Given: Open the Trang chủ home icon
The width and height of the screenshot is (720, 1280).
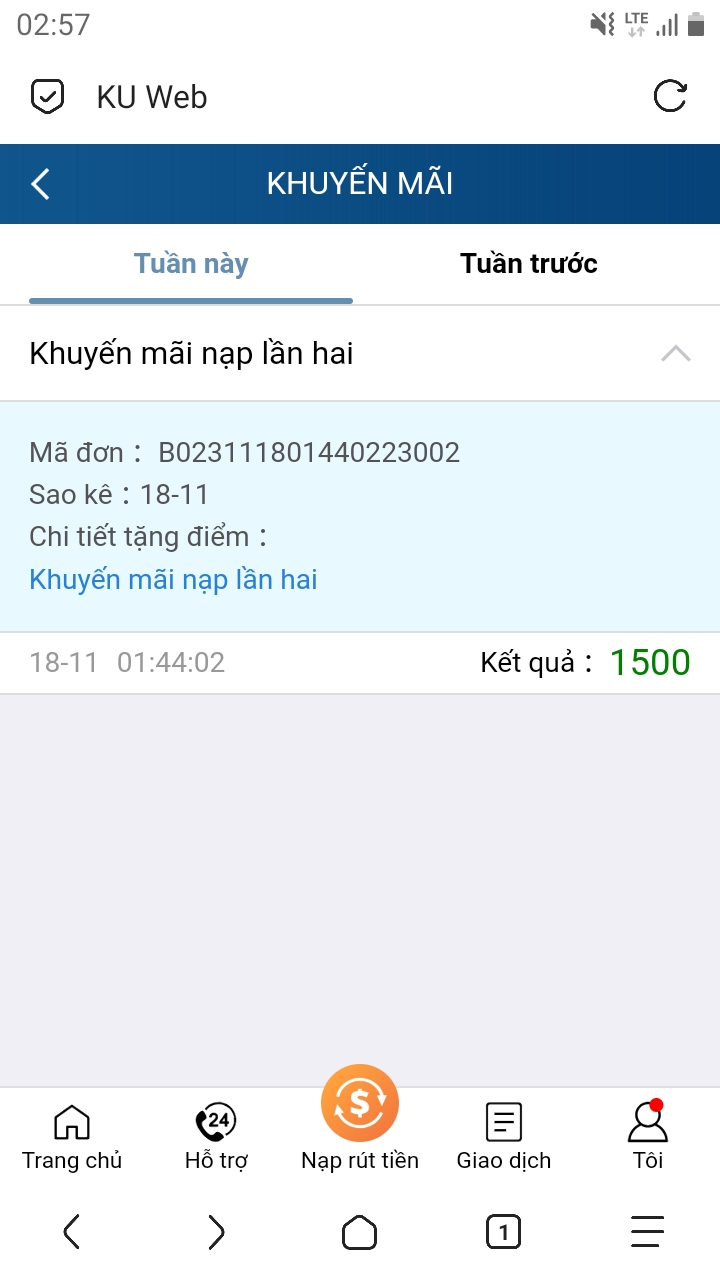Looking at the screenshot, I should 70,1122.
